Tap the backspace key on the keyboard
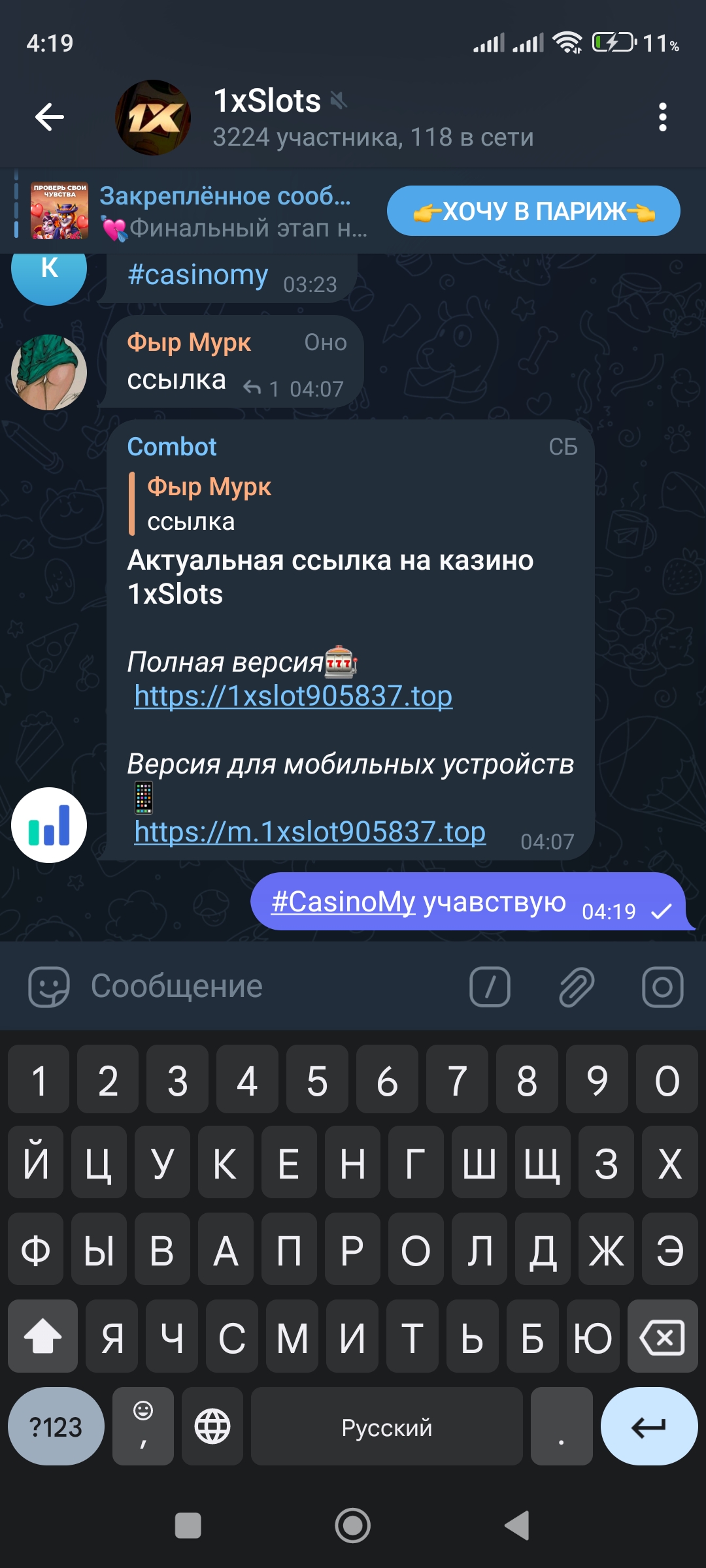The image size is (706, 1568). pos(662,1337)
